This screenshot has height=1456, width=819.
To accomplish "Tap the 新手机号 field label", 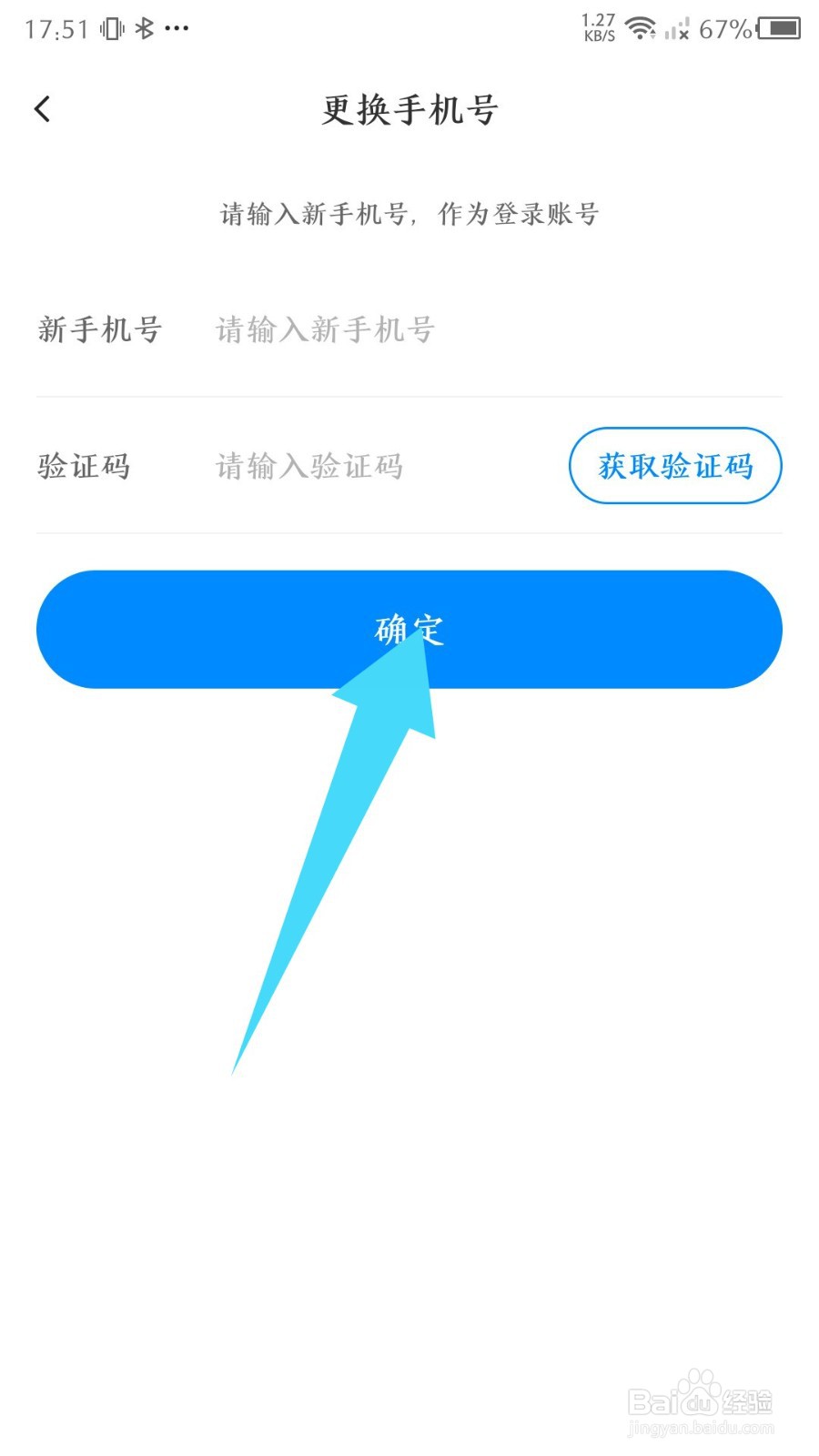I will (100, 329).
